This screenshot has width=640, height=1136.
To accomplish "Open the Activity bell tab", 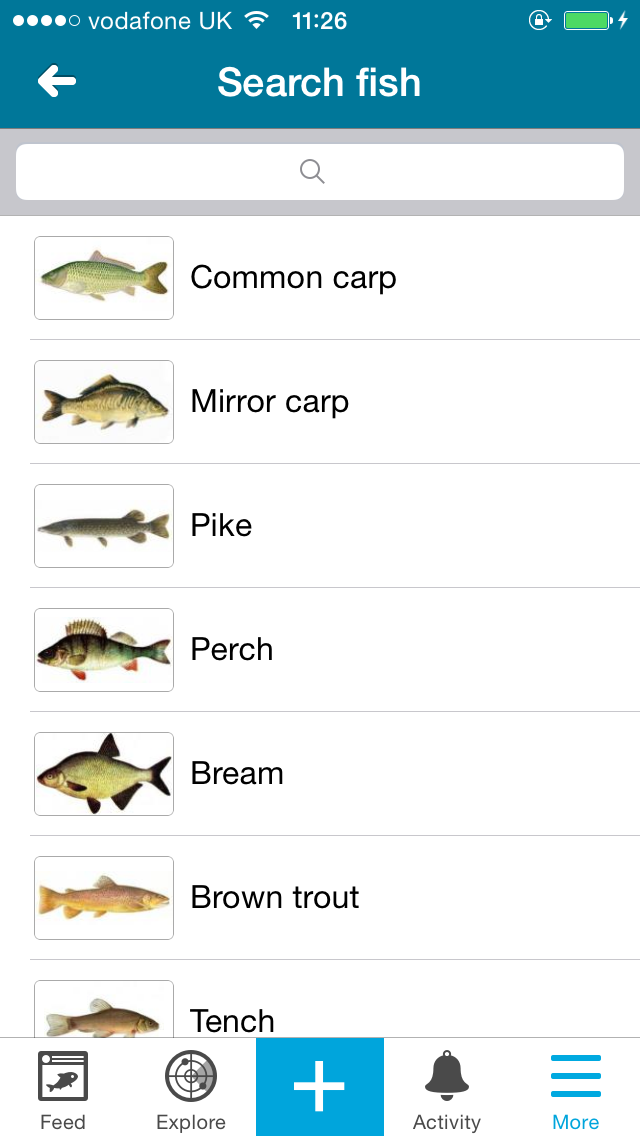I will coord(447,1087).
